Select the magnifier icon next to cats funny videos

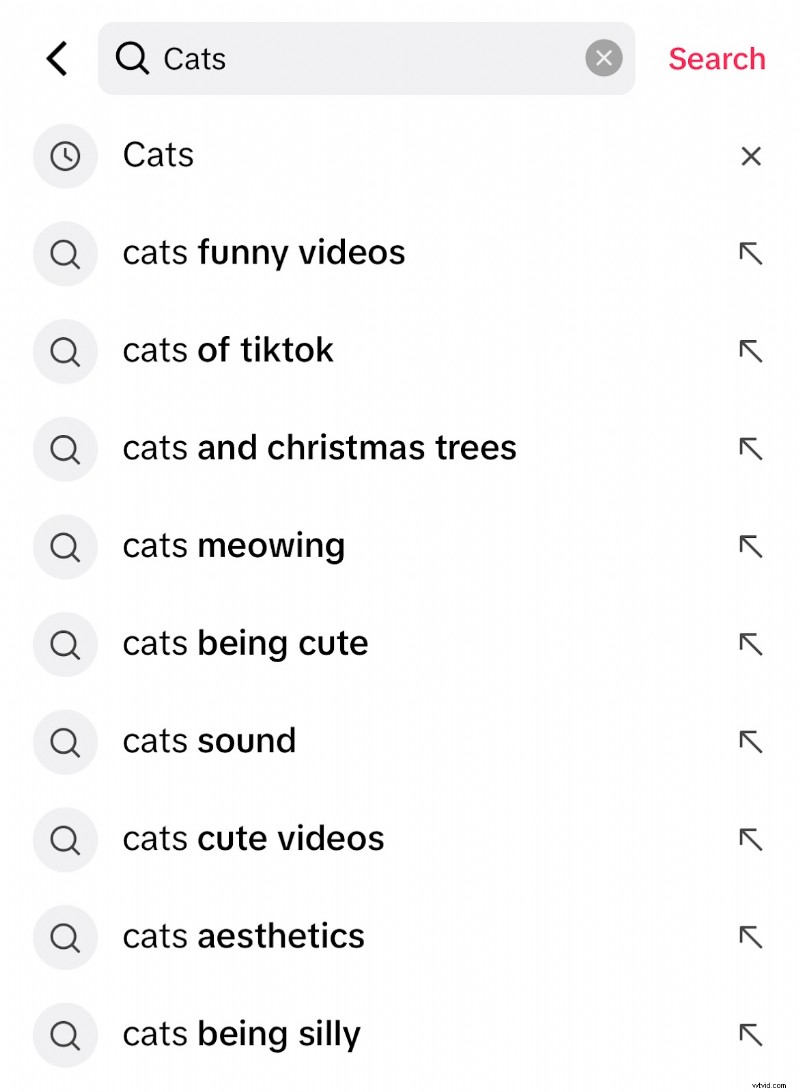click(x=65, y=253)
